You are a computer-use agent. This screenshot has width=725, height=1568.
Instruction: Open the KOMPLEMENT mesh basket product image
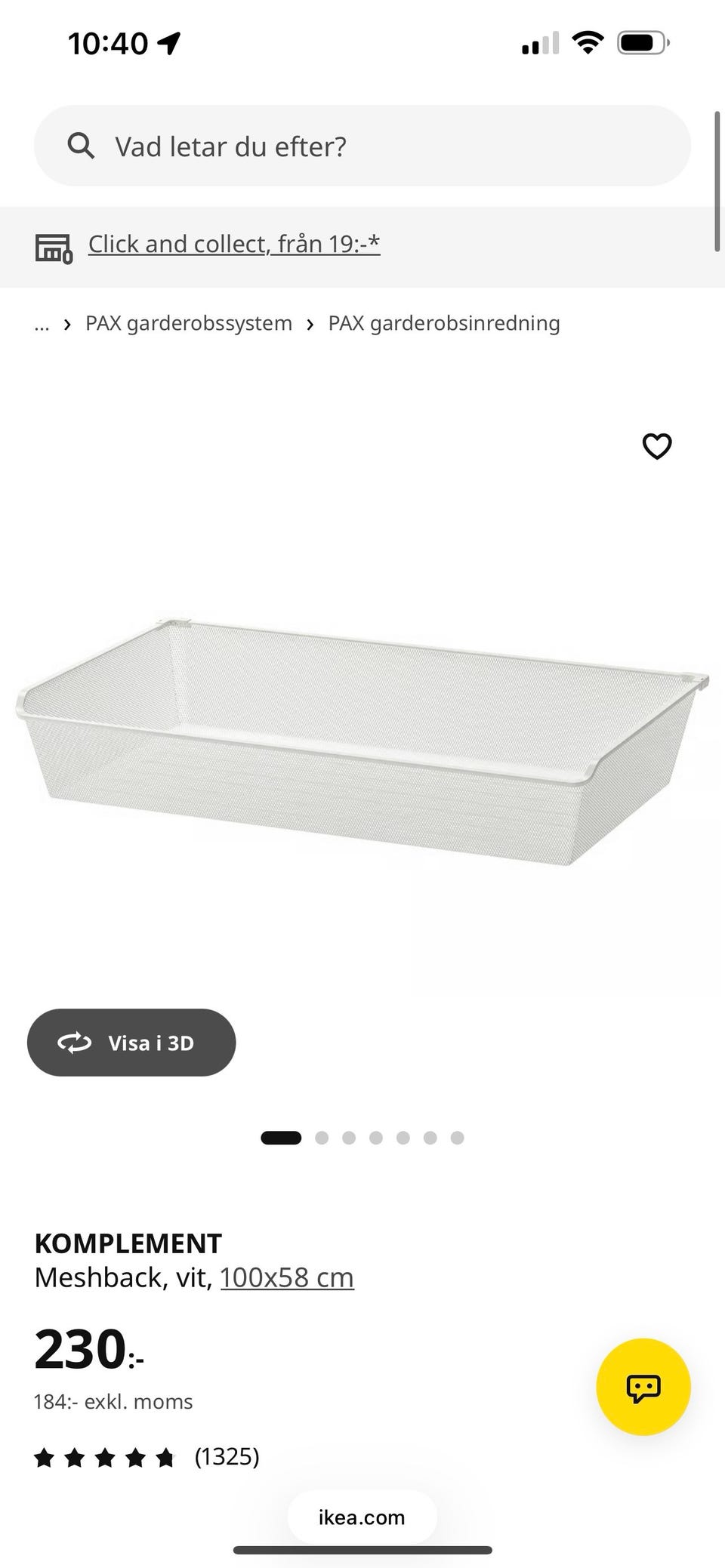362,741
